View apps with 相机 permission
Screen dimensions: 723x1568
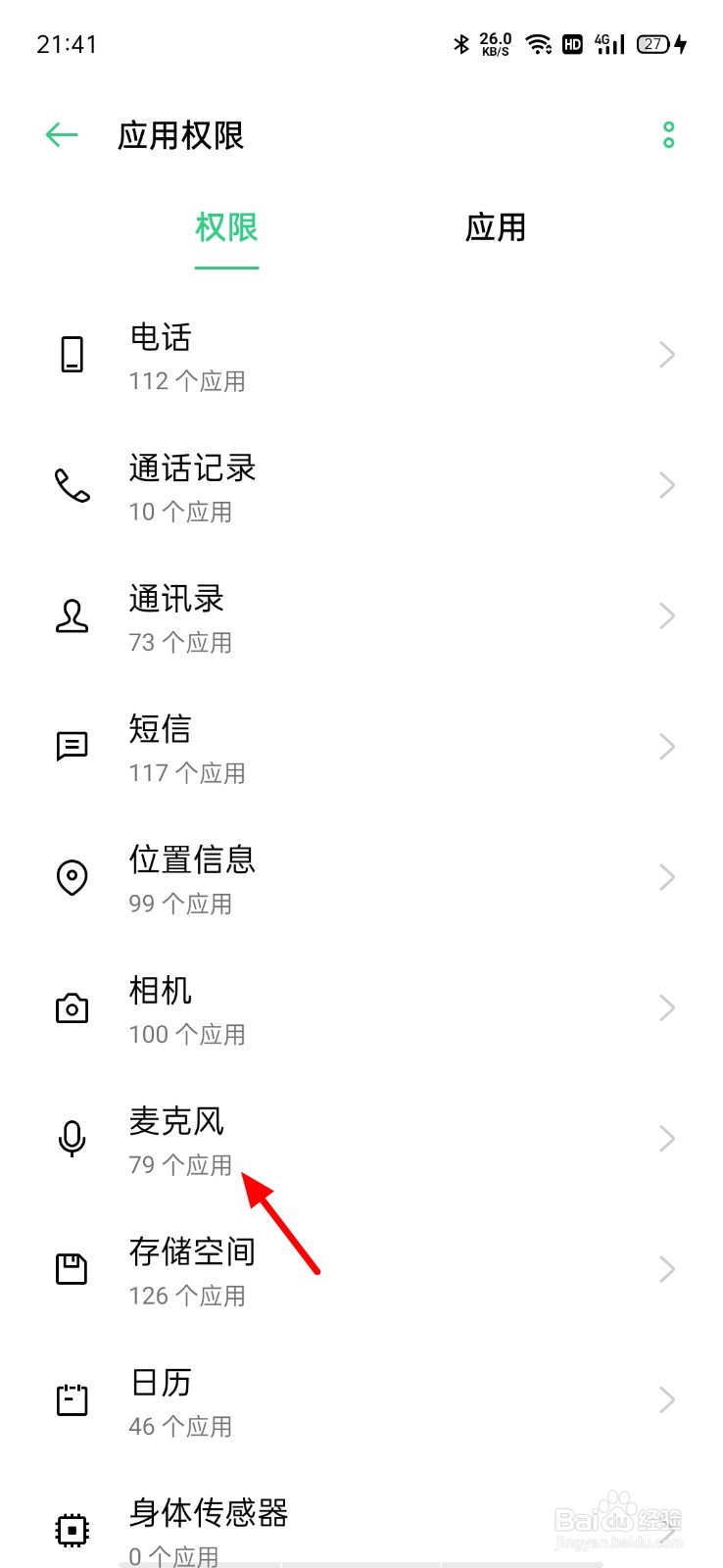tap(361, 1008)
